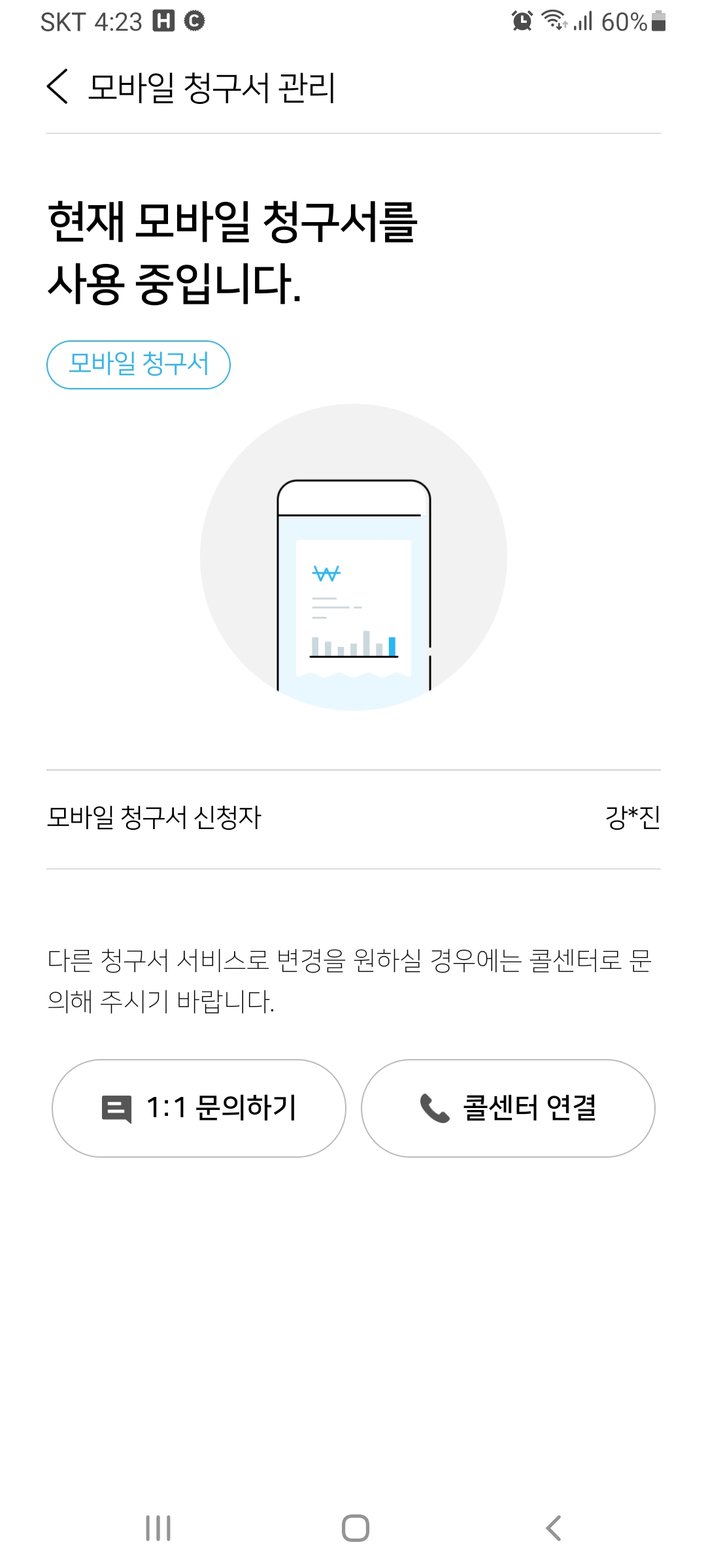Open 1:1 문의하기 inquiry
This screenshot has width=706, height=1568.
coord(199,1108)
